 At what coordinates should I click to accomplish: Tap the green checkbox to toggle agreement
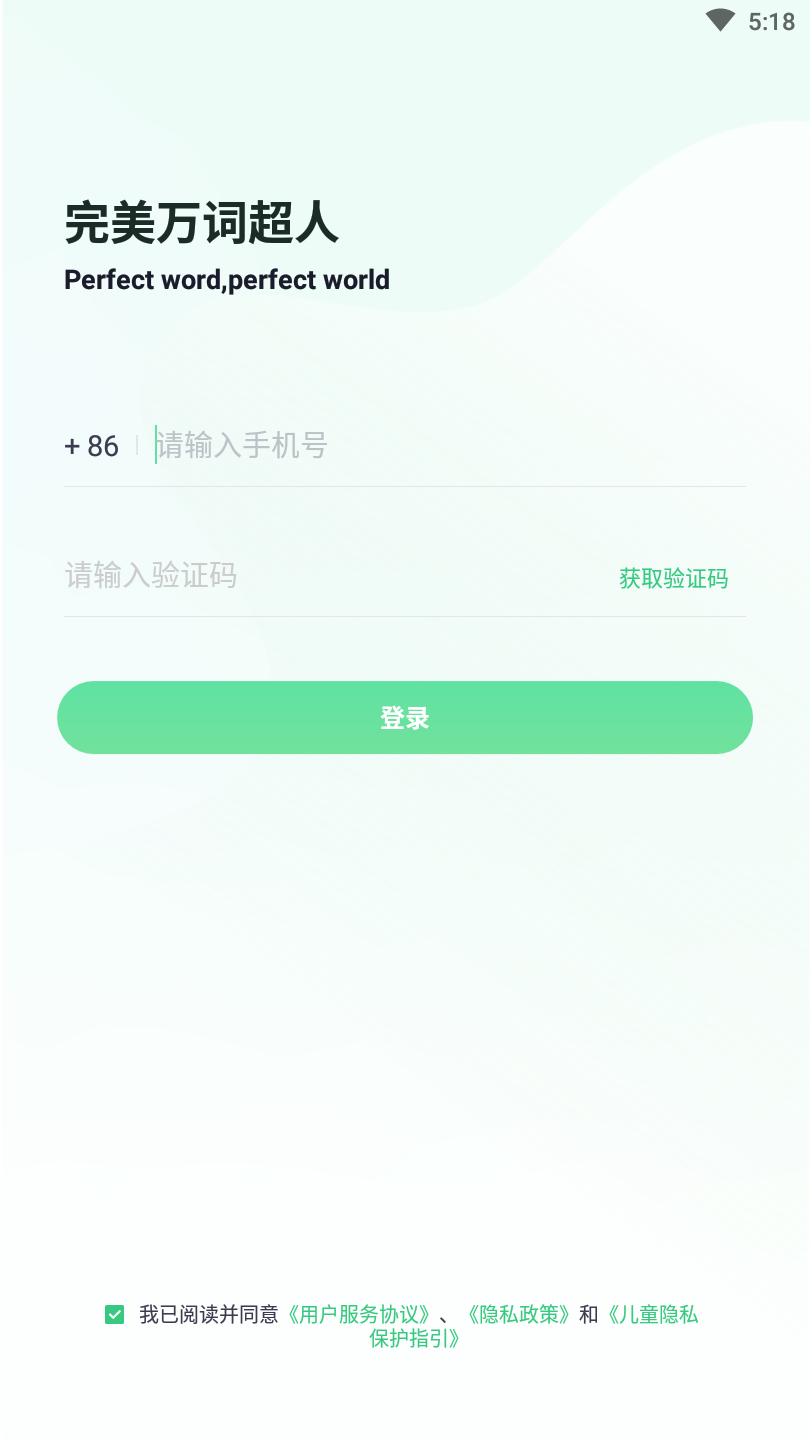coord(113,1314)
